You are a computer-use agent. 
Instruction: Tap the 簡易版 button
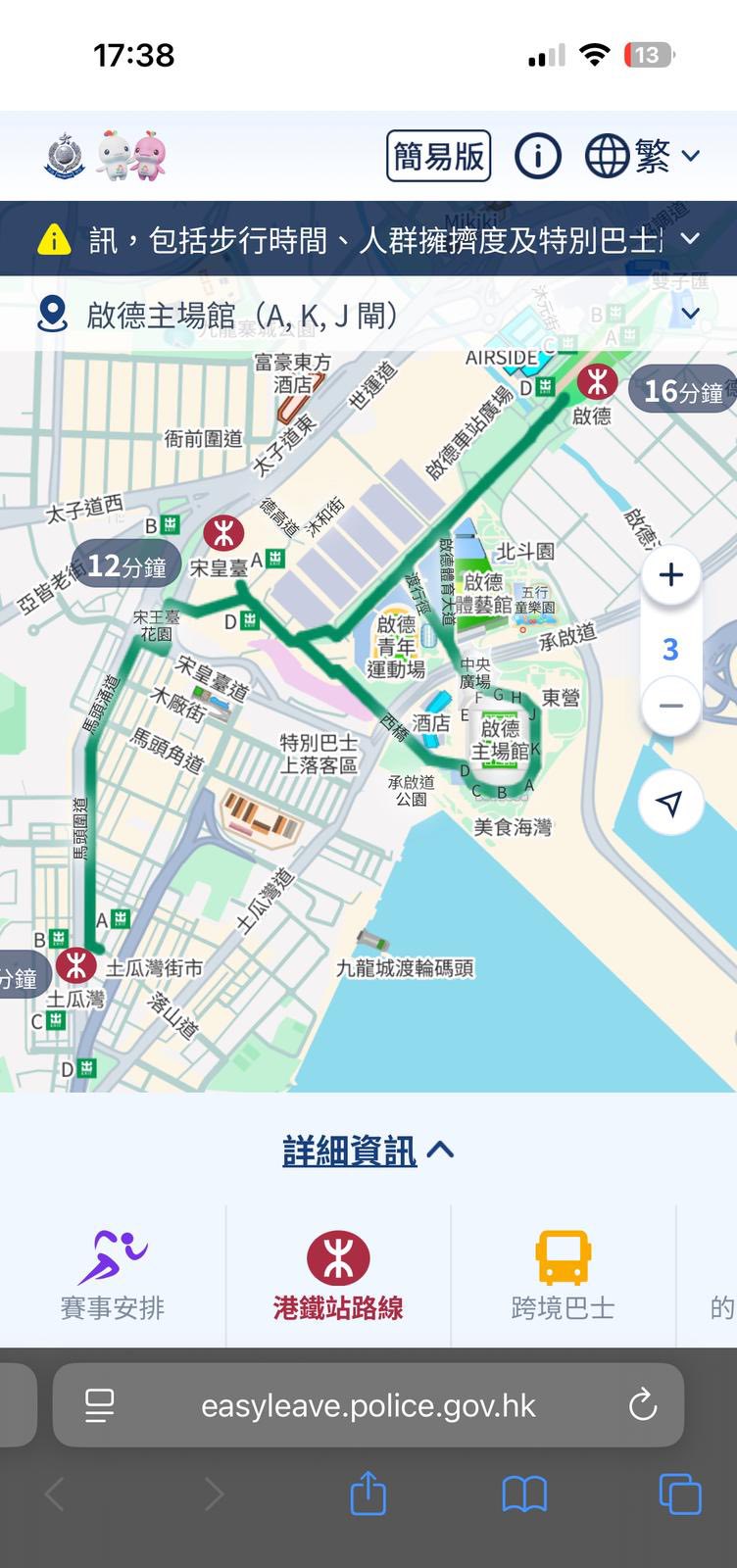(438, 155)
